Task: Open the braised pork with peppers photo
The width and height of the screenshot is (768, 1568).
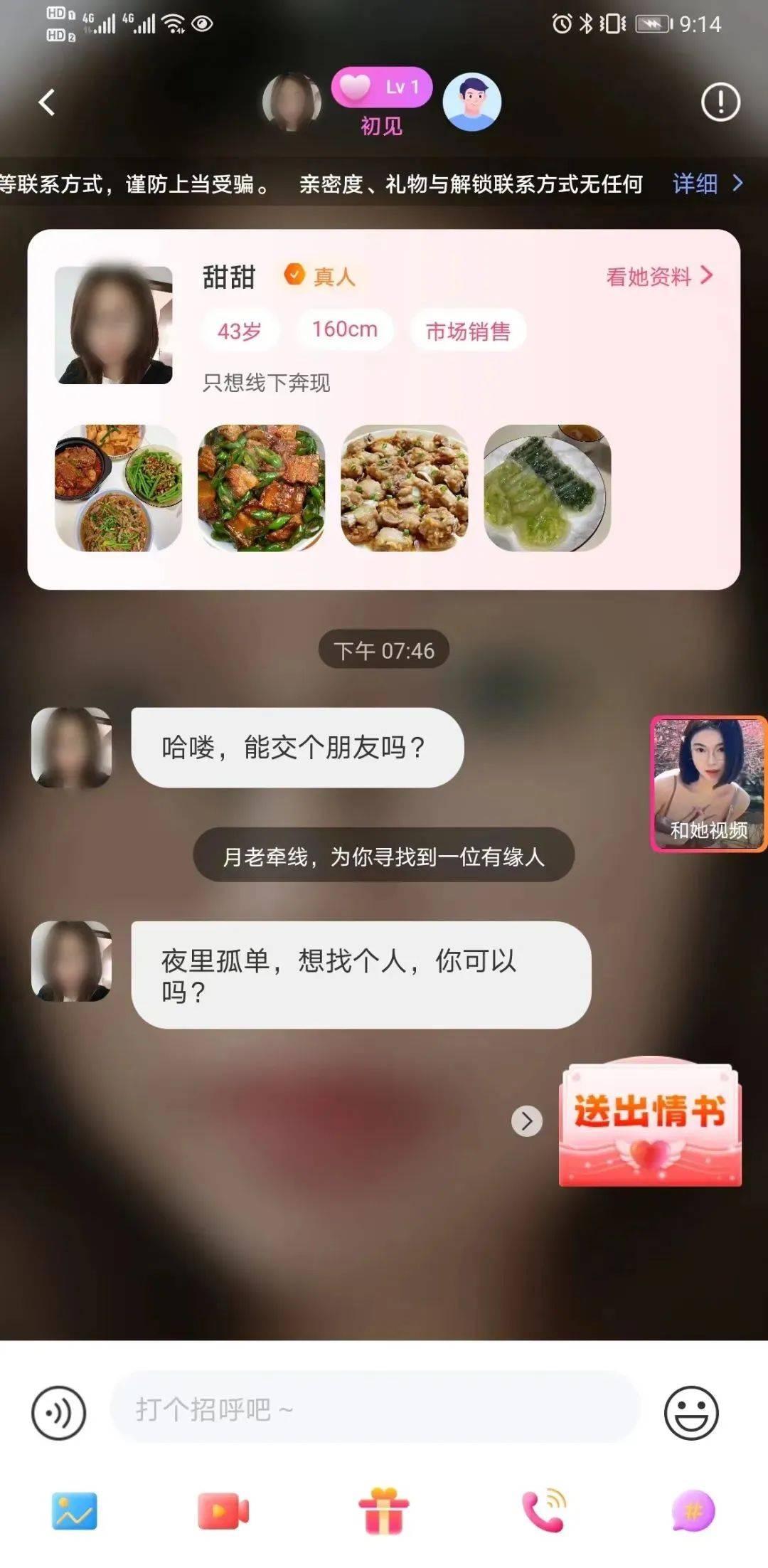Action: pyautogui.click(x=261, y=488)
